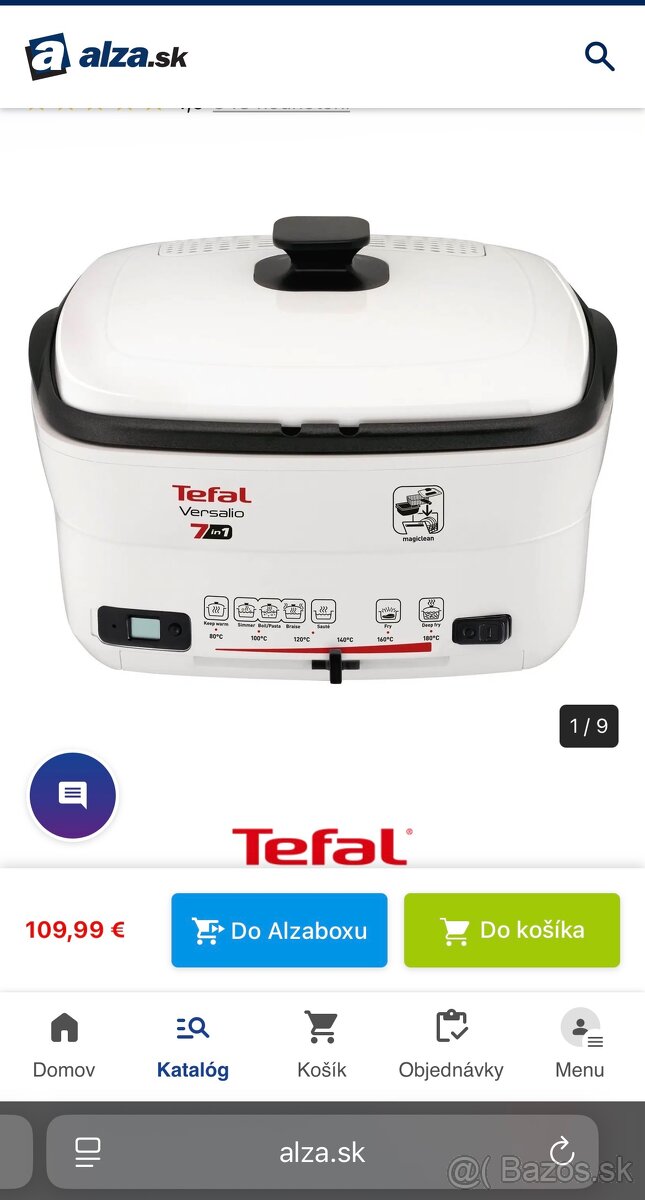The image size is (645, 1200).
Task: Open the Tefal Versalio product photo
Action: tap(322, 450)
